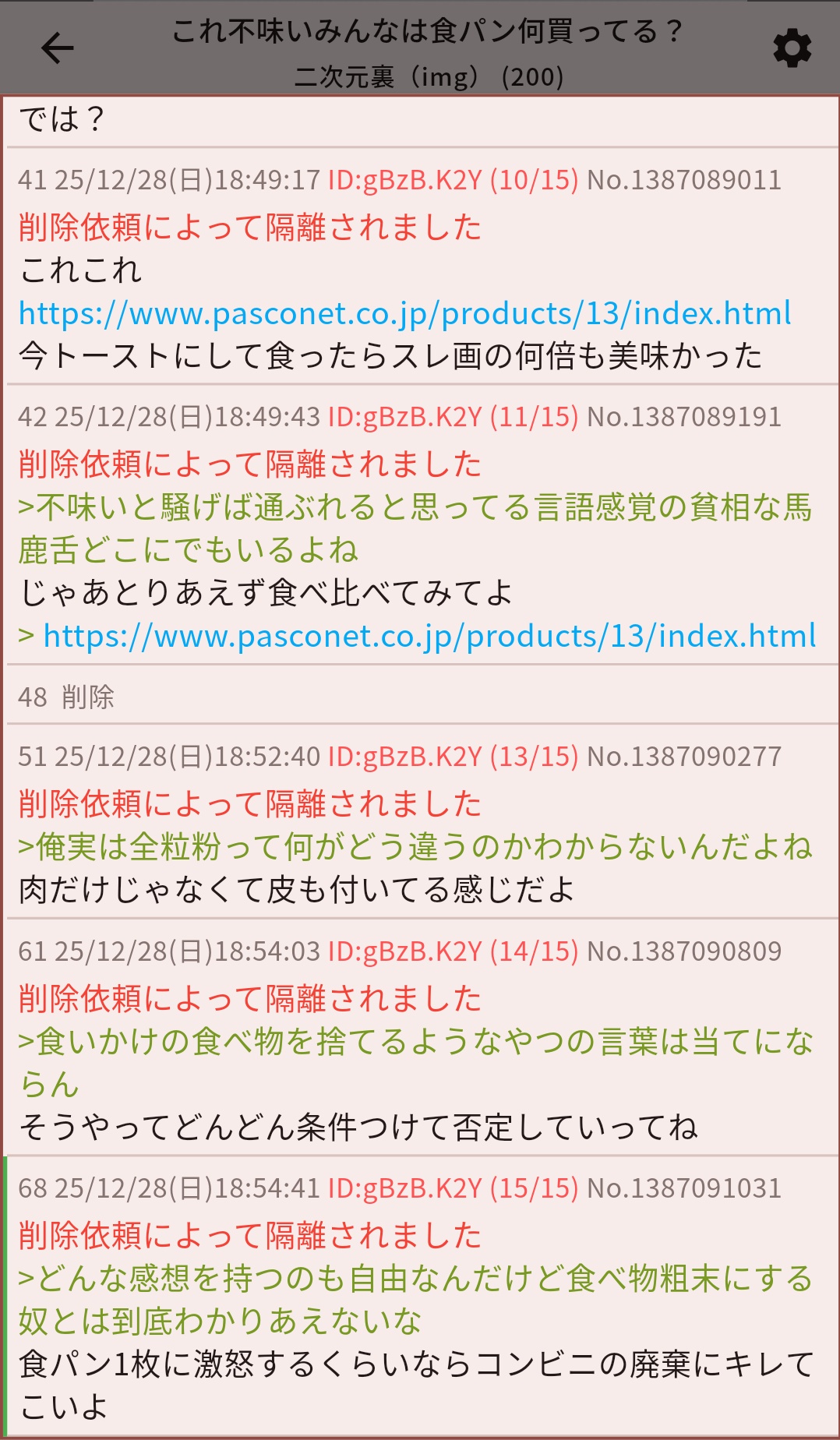The height and width of the screenshot is (1440, 840).
Task: Open the settings gear
Action: tap(792, 48)
